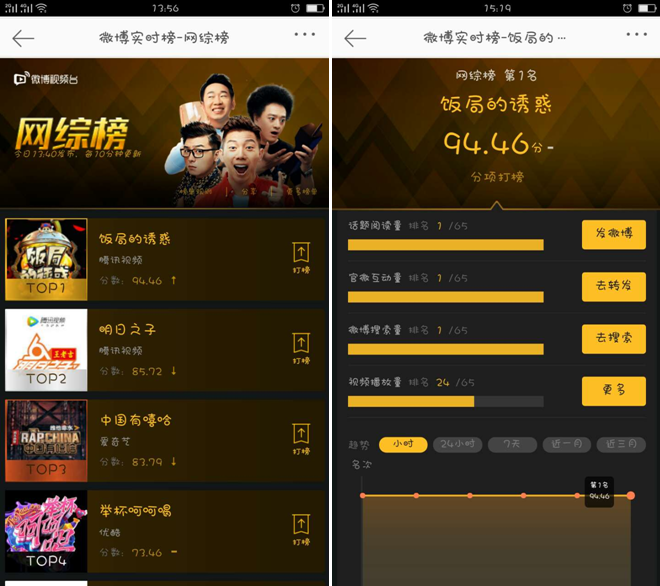Viewport: 660px width, 586px height.
Task: Tap the 去转发 button
Action: click(x=613, y=287)
